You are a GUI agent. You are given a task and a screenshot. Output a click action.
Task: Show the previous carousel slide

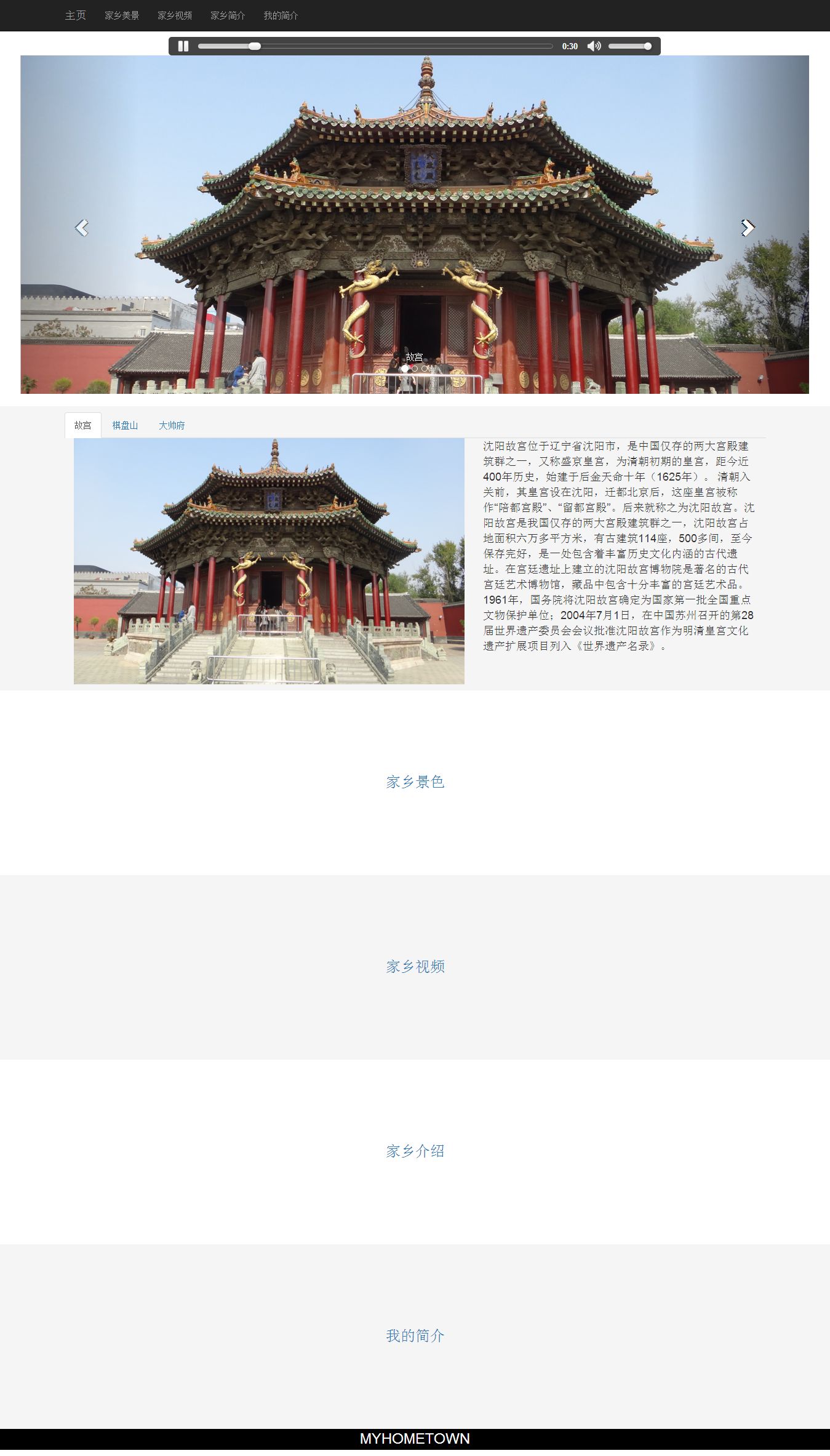[x=81, y=228]
